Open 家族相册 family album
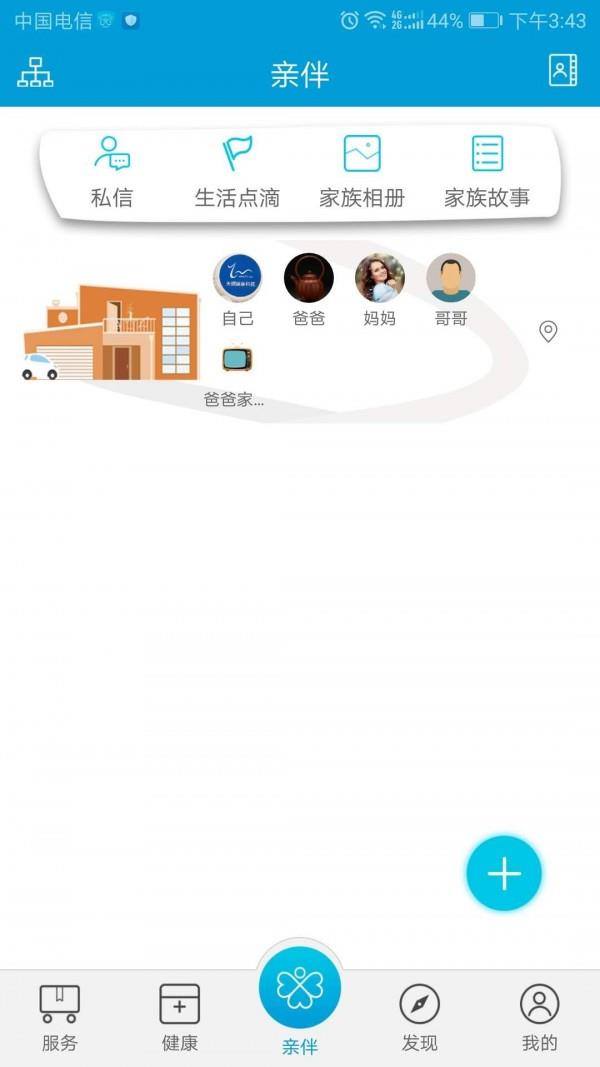The image size is (600, 1067). click(362, 171)
